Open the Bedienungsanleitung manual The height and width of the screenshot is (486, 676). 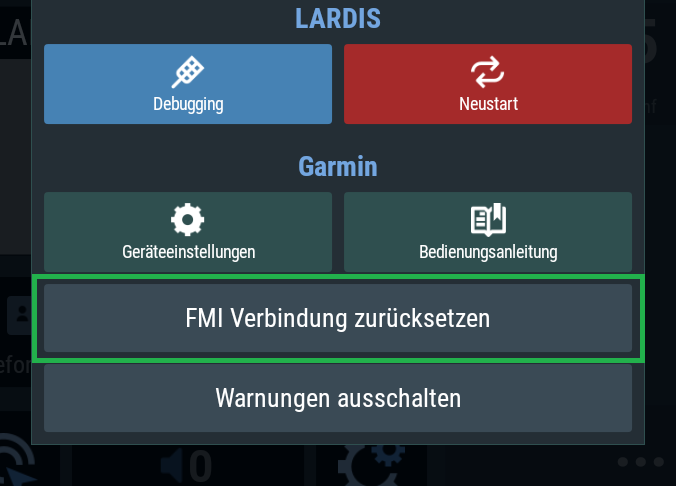[488, 232]
